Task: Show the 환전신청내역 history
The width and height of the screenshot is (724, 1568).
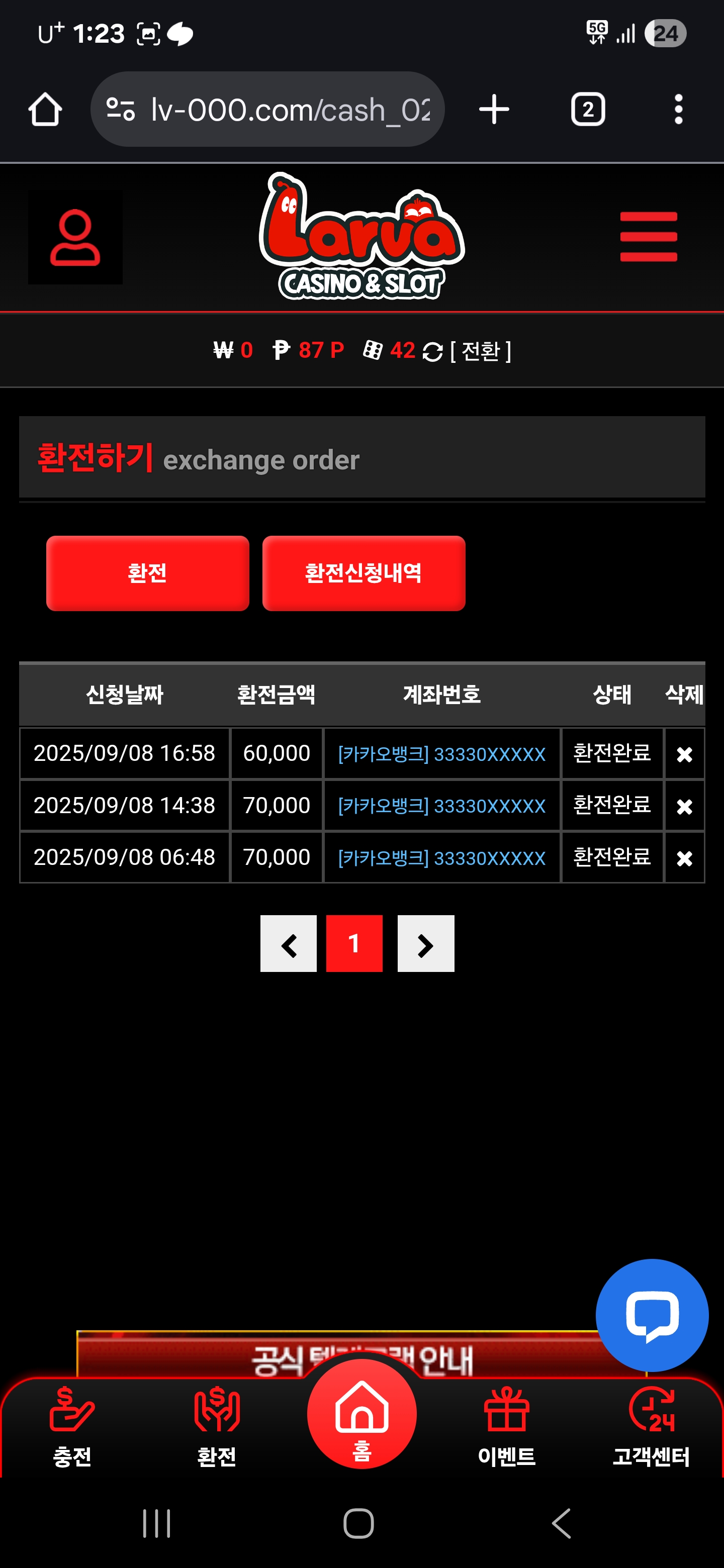Action: coord(364,573)
